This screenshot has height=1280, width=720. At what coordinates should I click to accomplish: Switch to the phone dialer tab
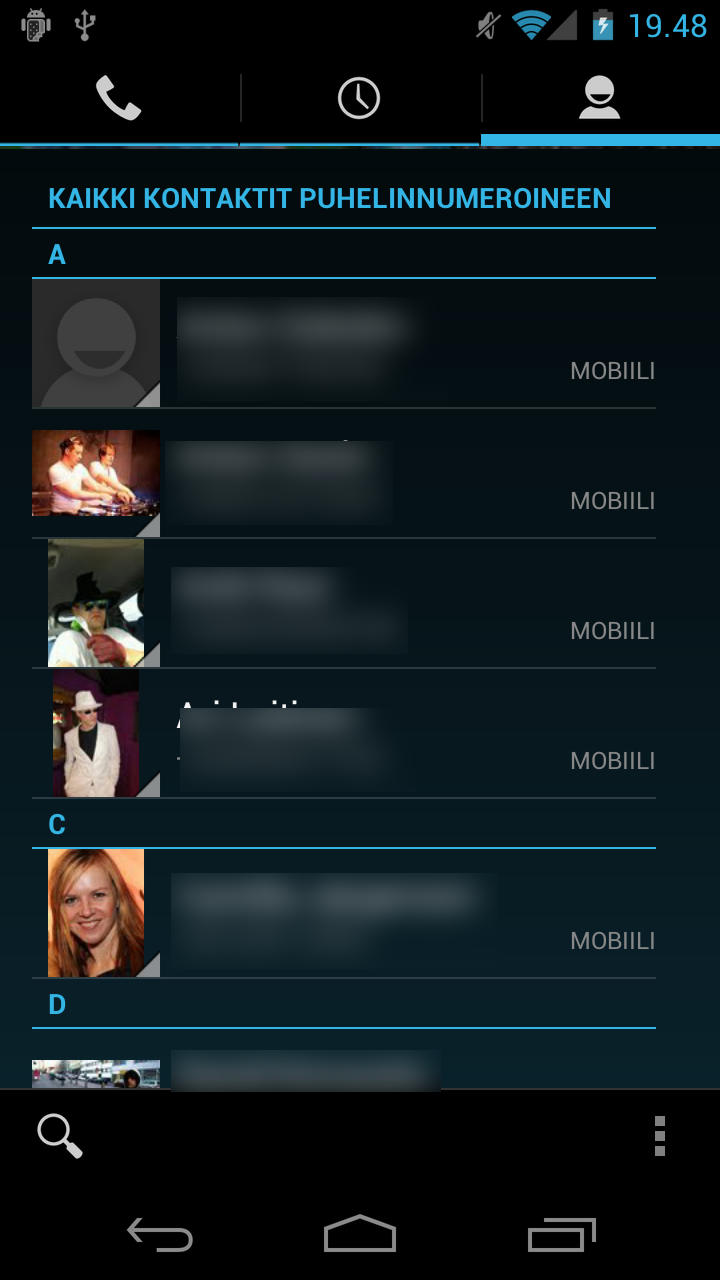click(119, 98)
